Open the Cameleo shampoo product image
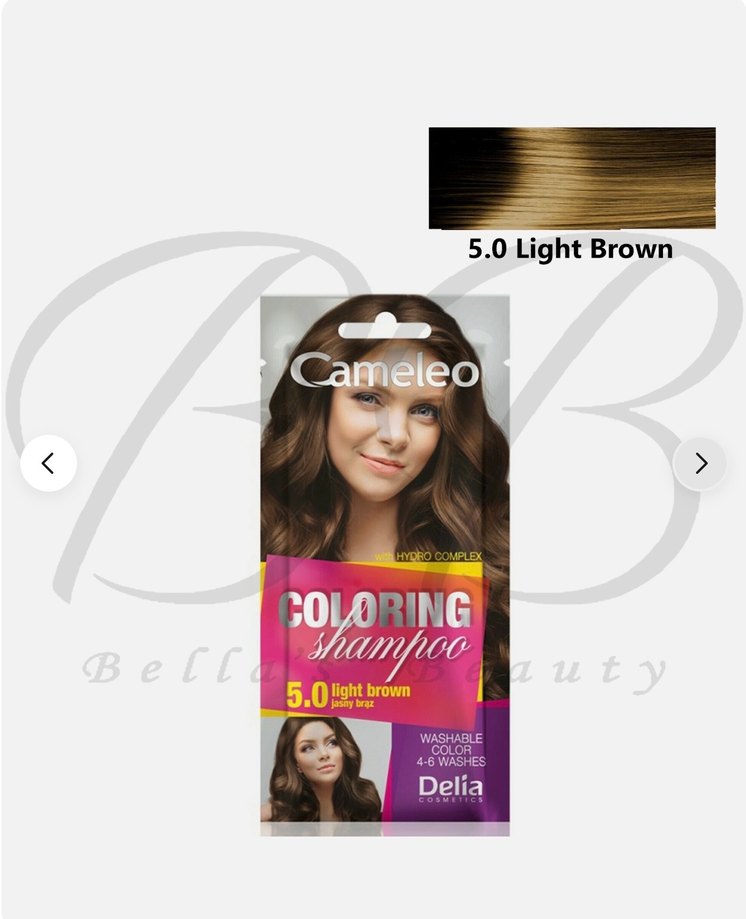 [x=385, y=565]
